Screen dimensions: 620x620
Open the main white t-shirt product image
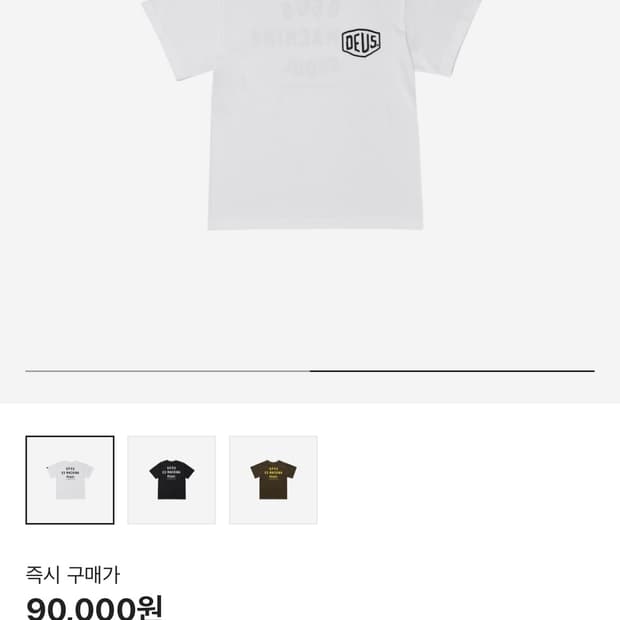pos(312,120)
